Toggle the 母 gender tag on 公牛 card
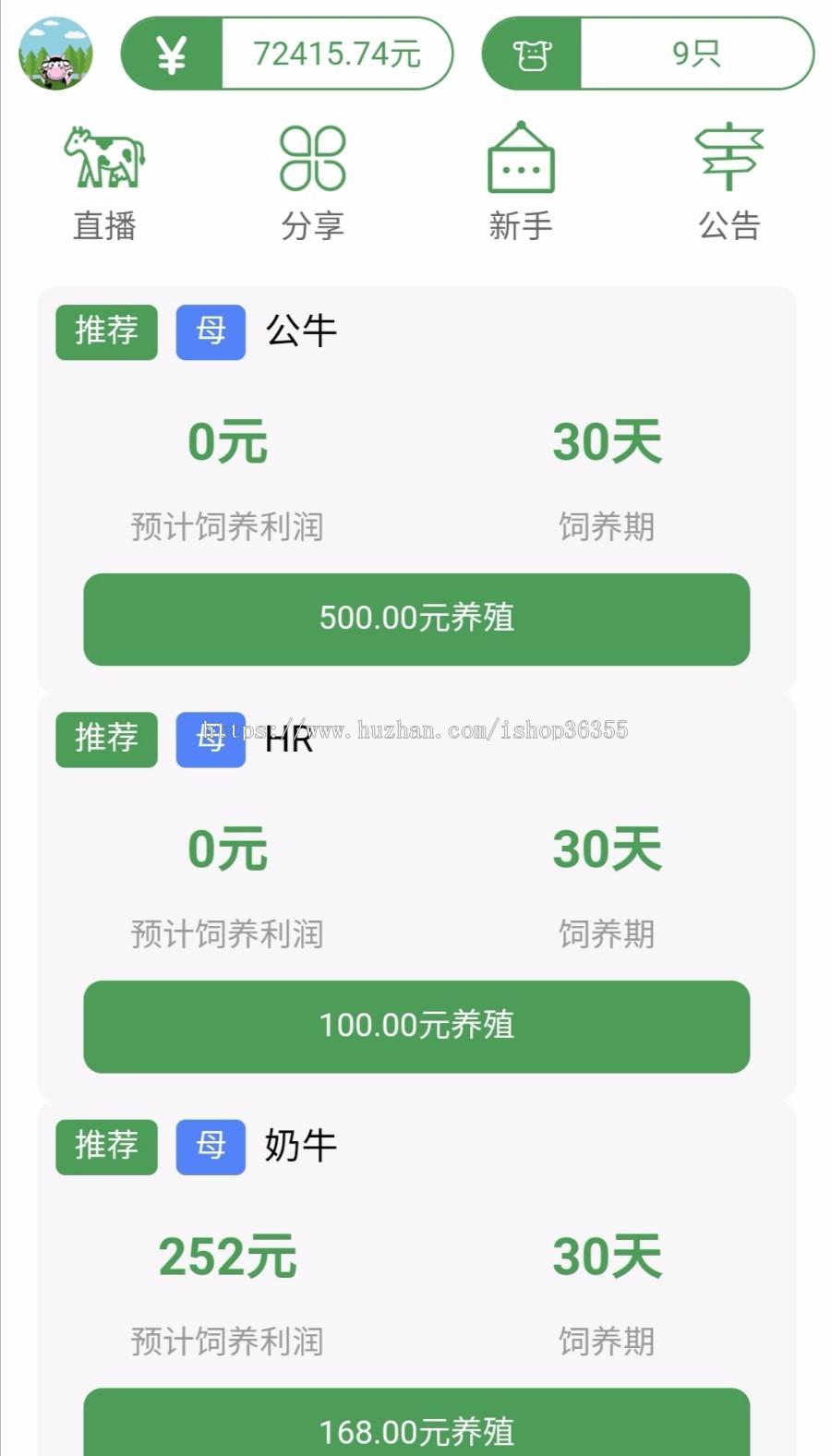Image resolution: width=831 pixels, height=1456 pixels. (210, 331)
